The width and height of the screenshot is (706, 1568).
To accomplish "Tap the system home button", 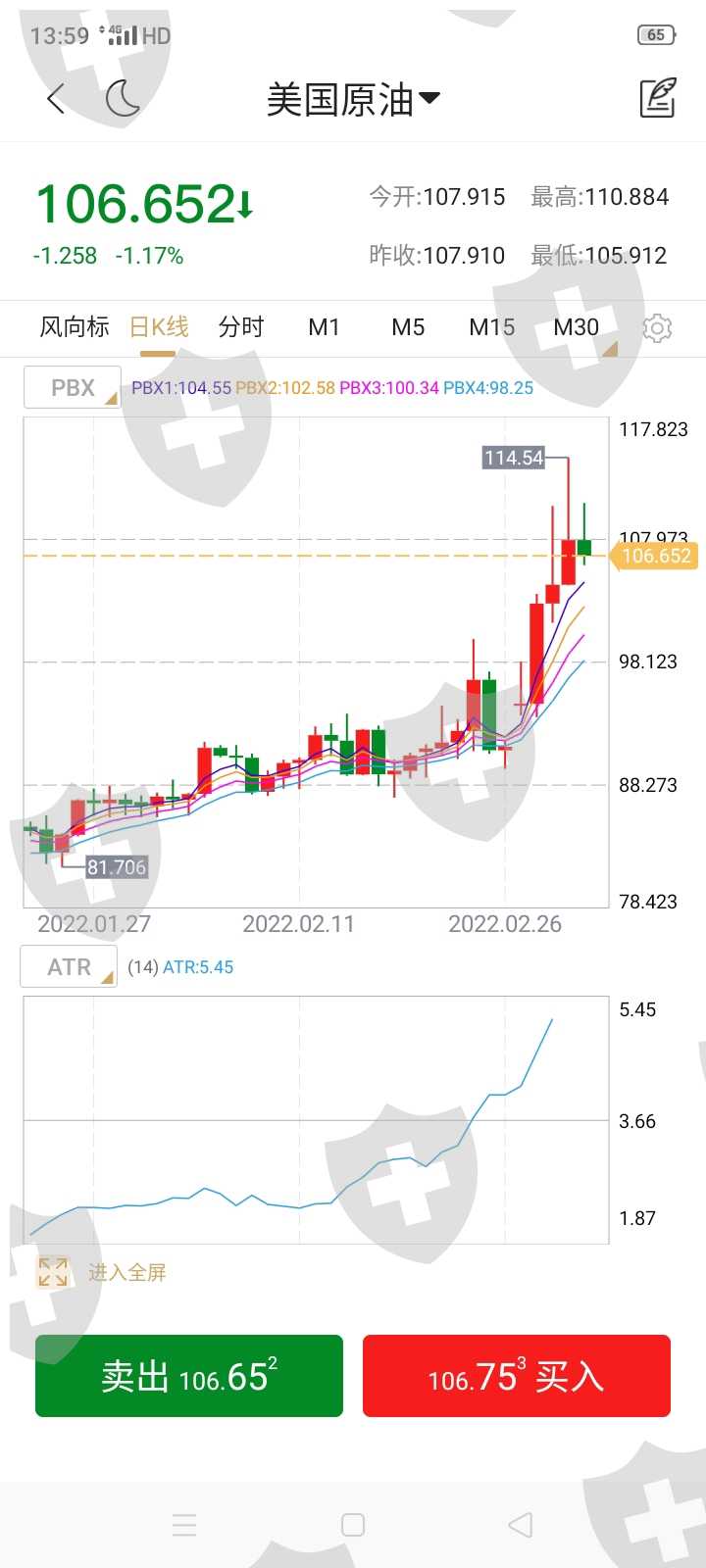I will [x=353, y=1525].
